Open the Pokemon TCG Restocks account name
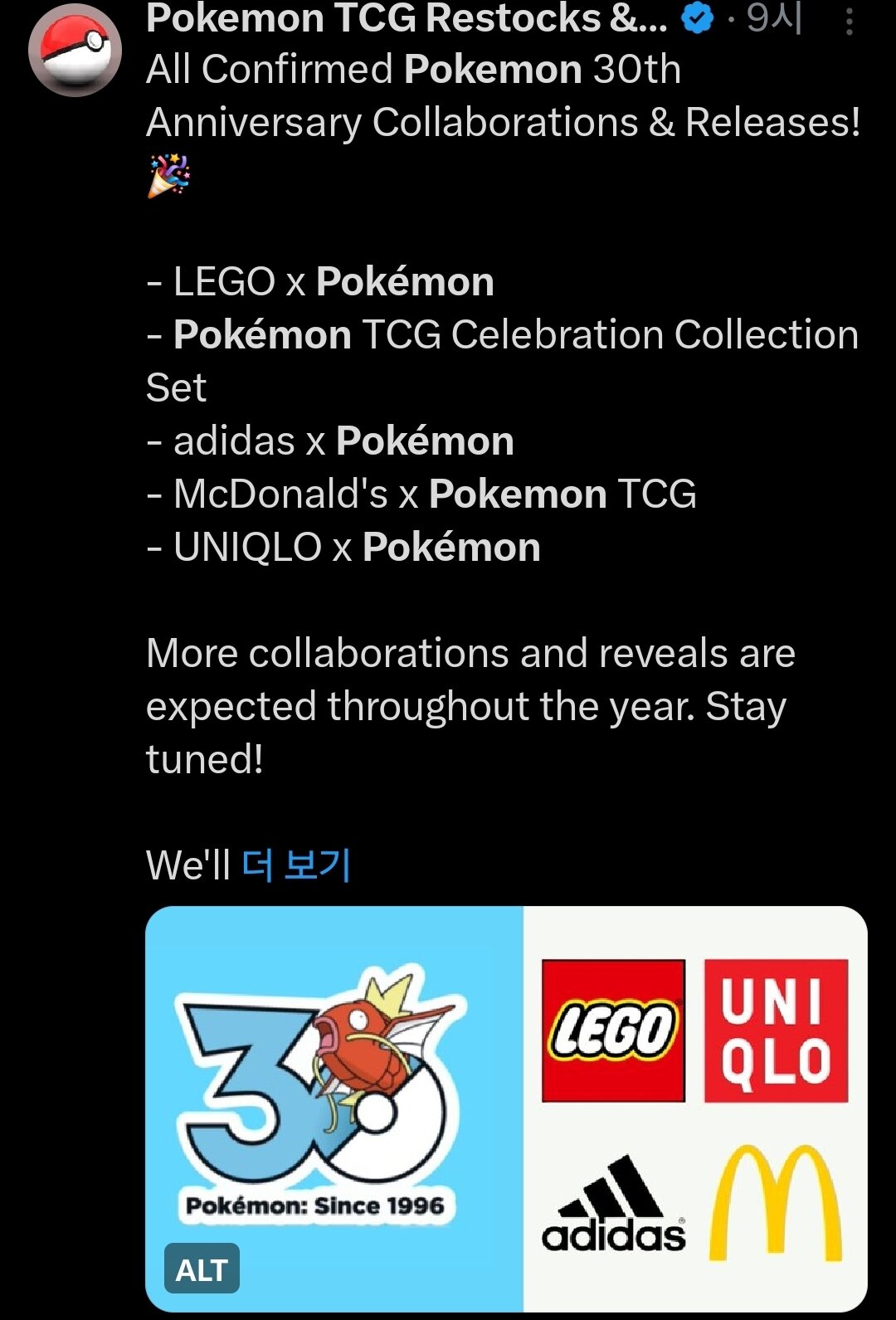This screenshot has width=896, height=1320. [x=407, y=18]
